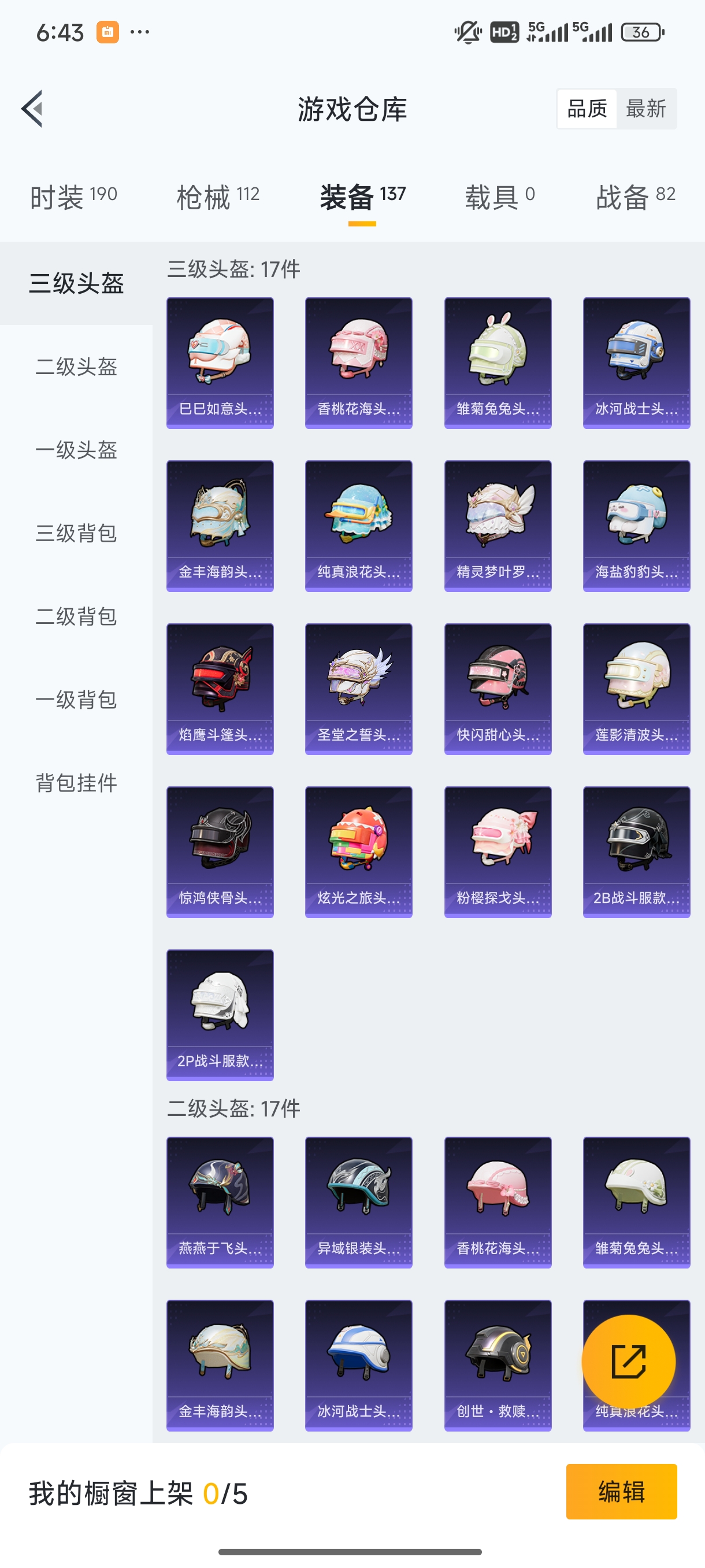Open the 炫光之旅 helmet item

pyautogui.click(x=358, y=852)
